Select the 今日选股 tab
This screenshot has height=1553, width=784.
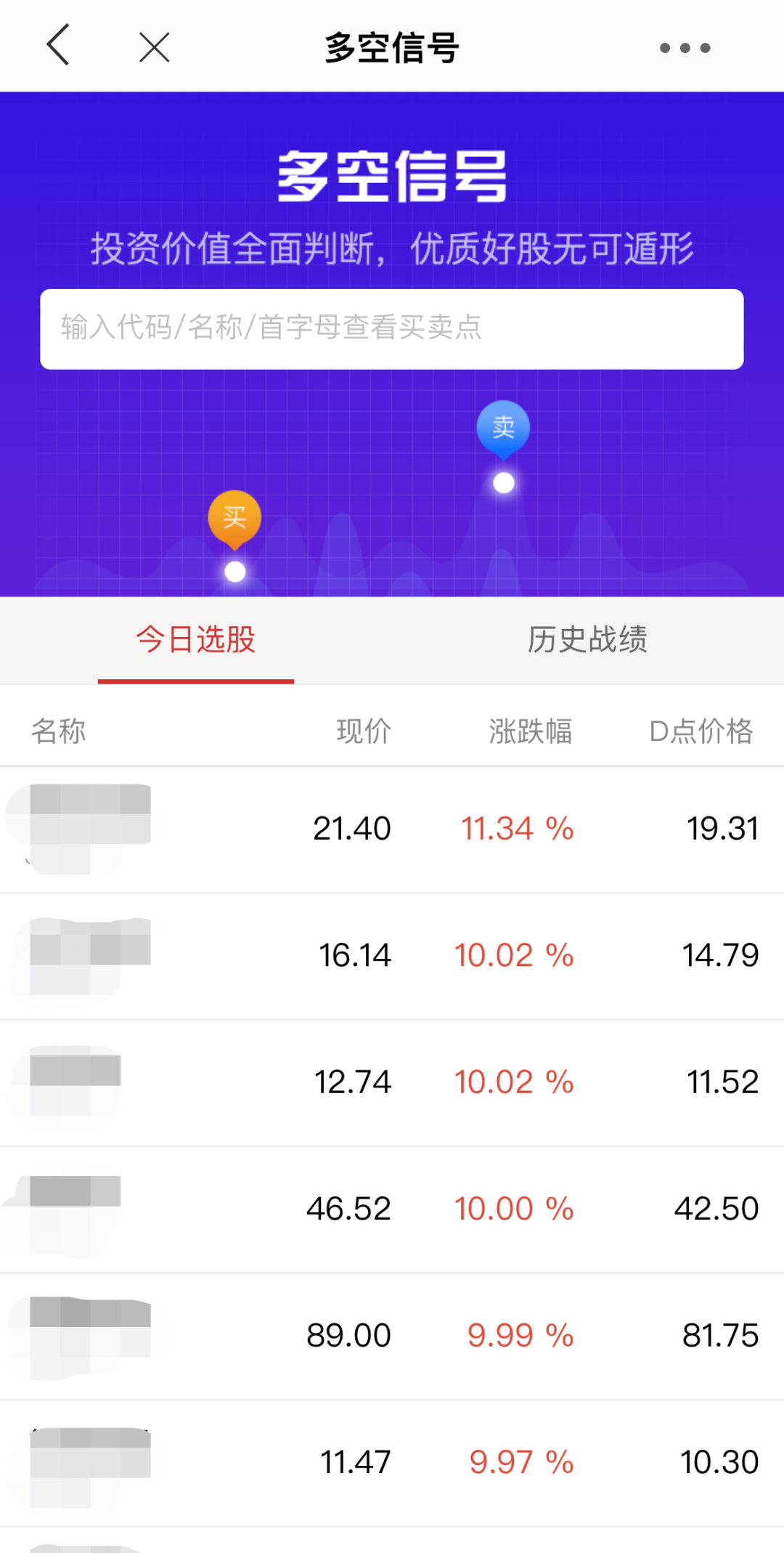point(196,641)
